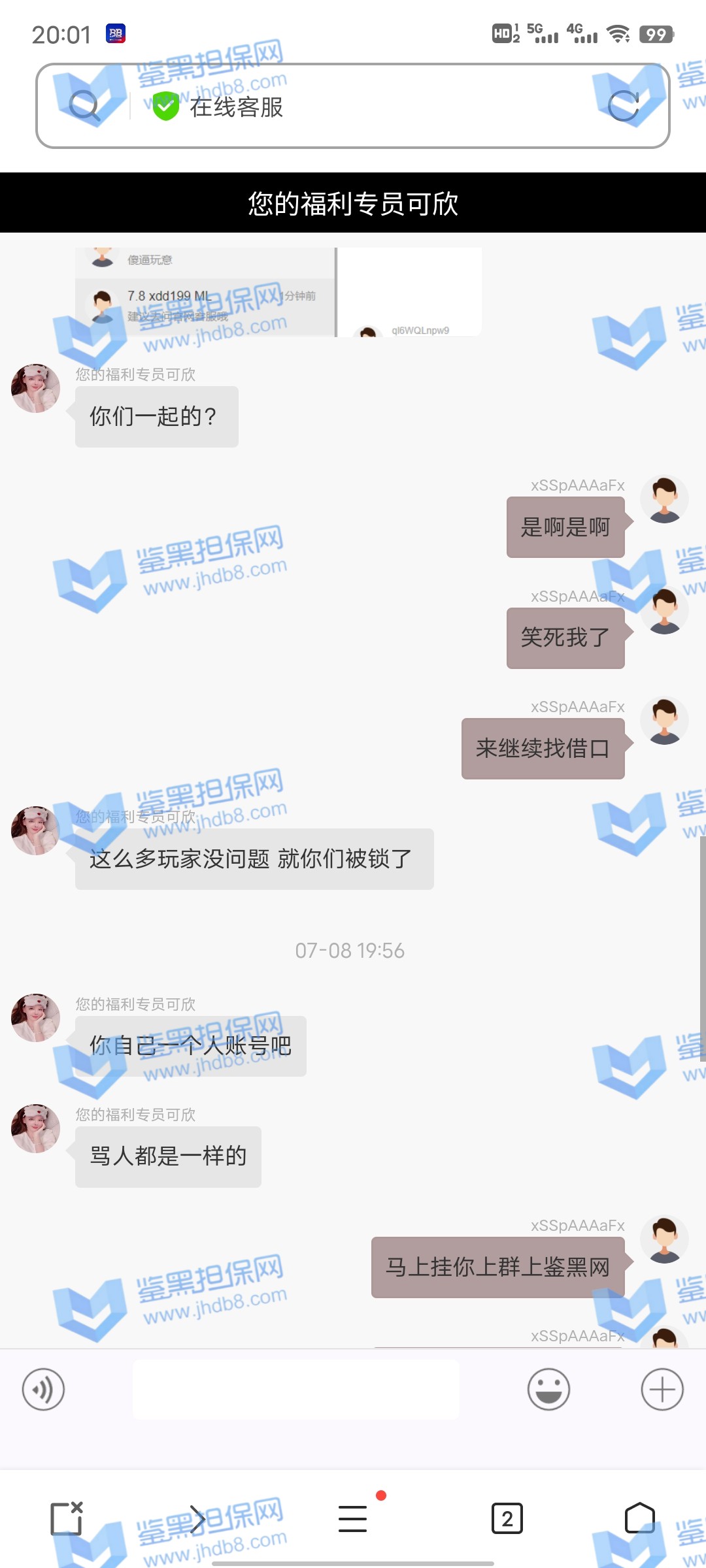Open the emoji picker

[x=548, y=1390]
